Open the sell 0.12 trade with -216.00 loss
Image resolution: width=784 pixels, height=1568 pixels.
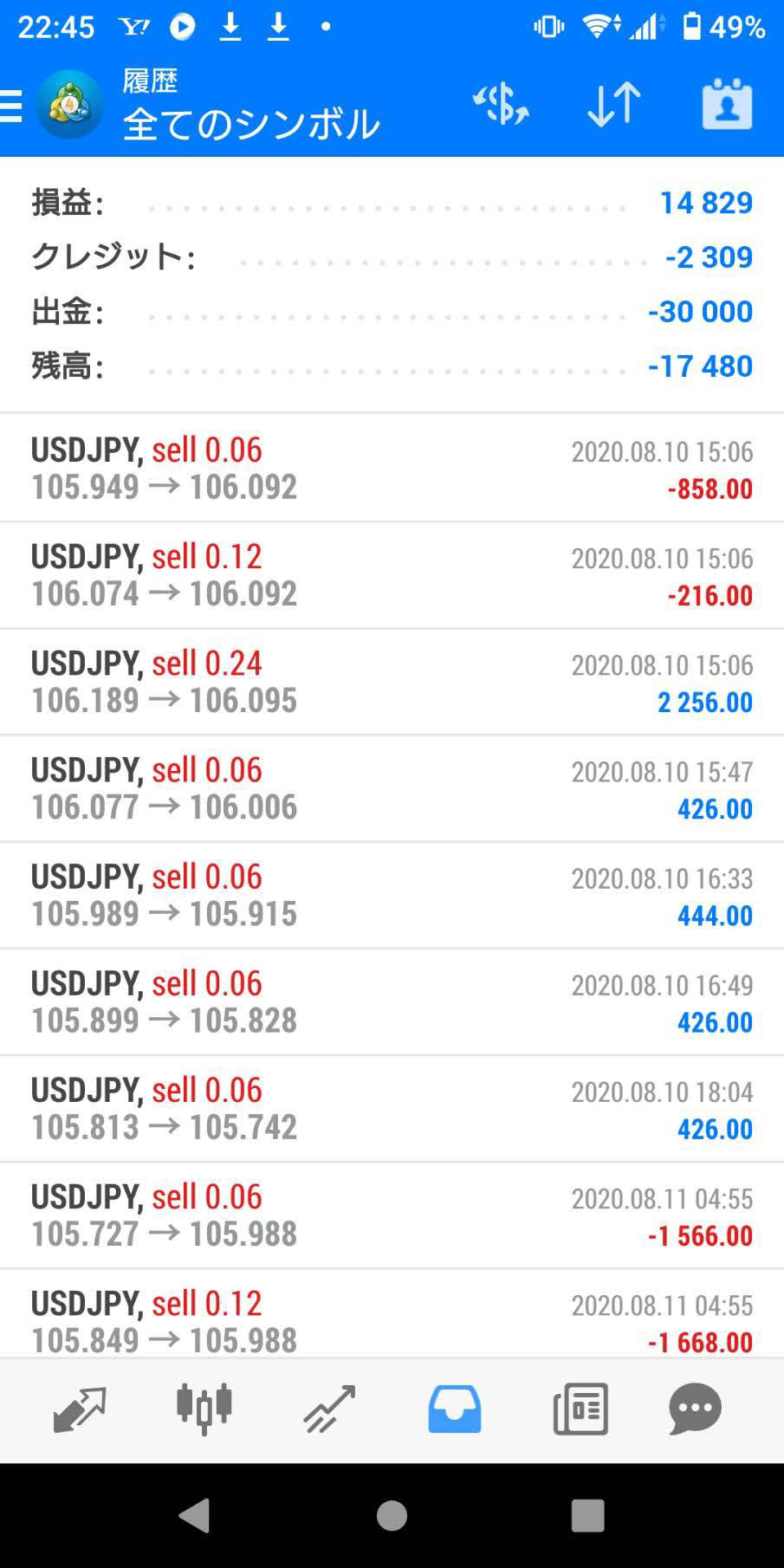pos(392,576)
